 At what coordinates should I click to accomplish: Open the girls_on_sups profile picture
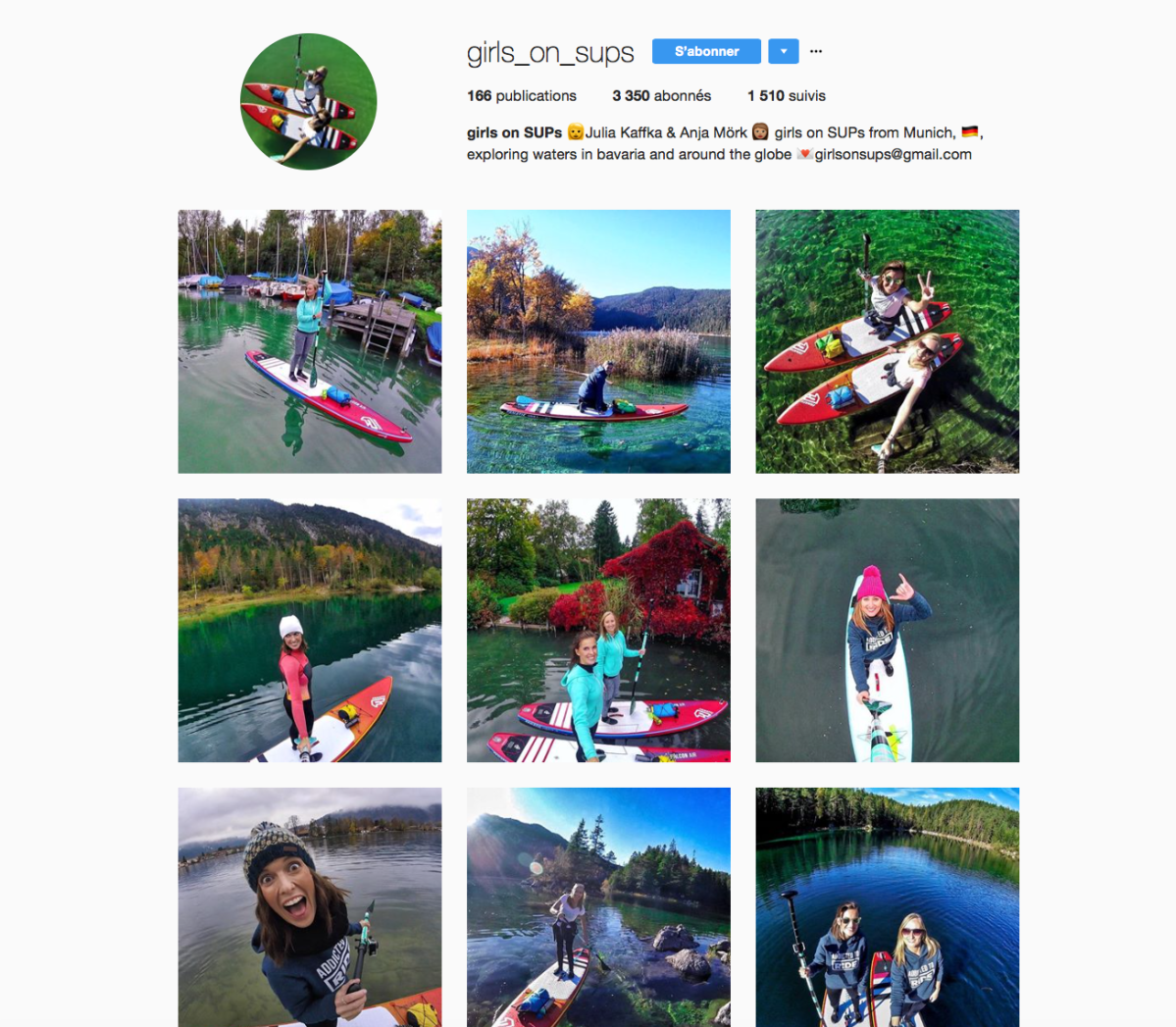coord(308,101)
